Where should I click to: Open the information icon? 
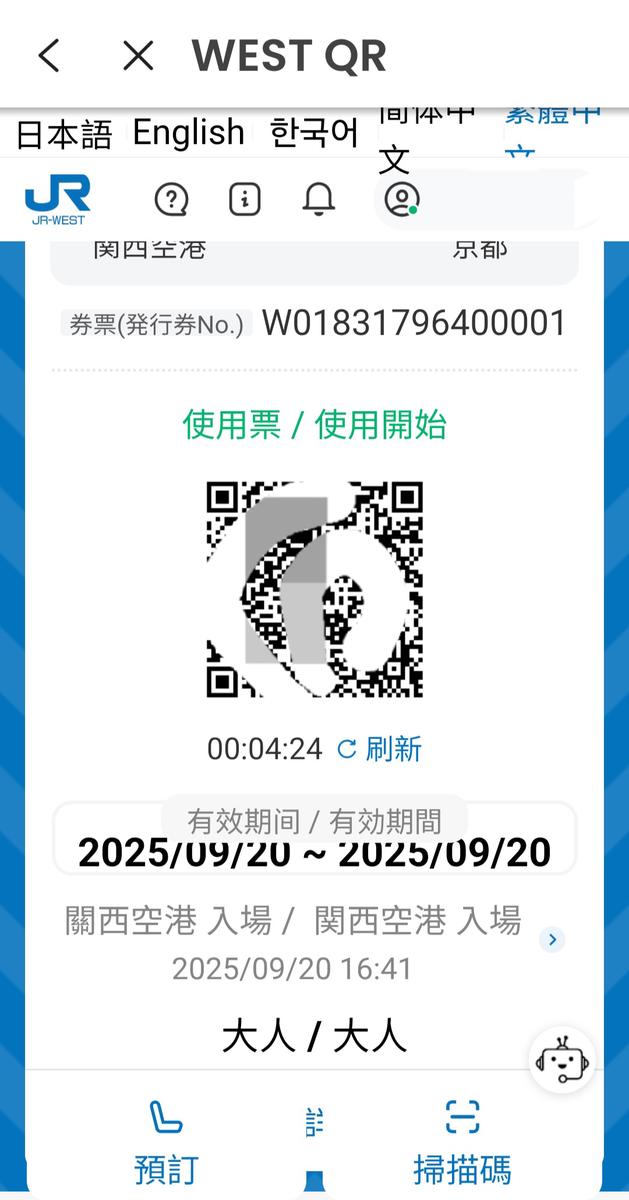coord(245,199)
